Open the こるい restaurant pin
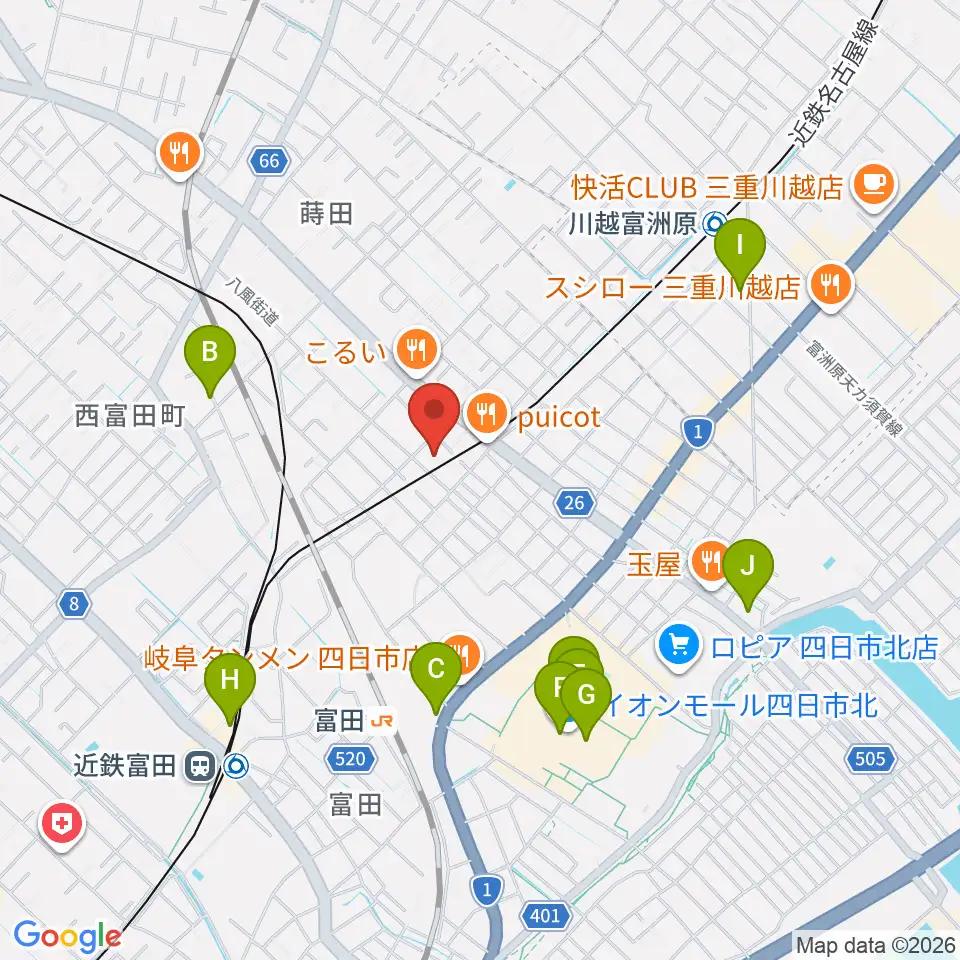Image resolution: width=960 pixels, height=960 pixels. tap(417, 351)
